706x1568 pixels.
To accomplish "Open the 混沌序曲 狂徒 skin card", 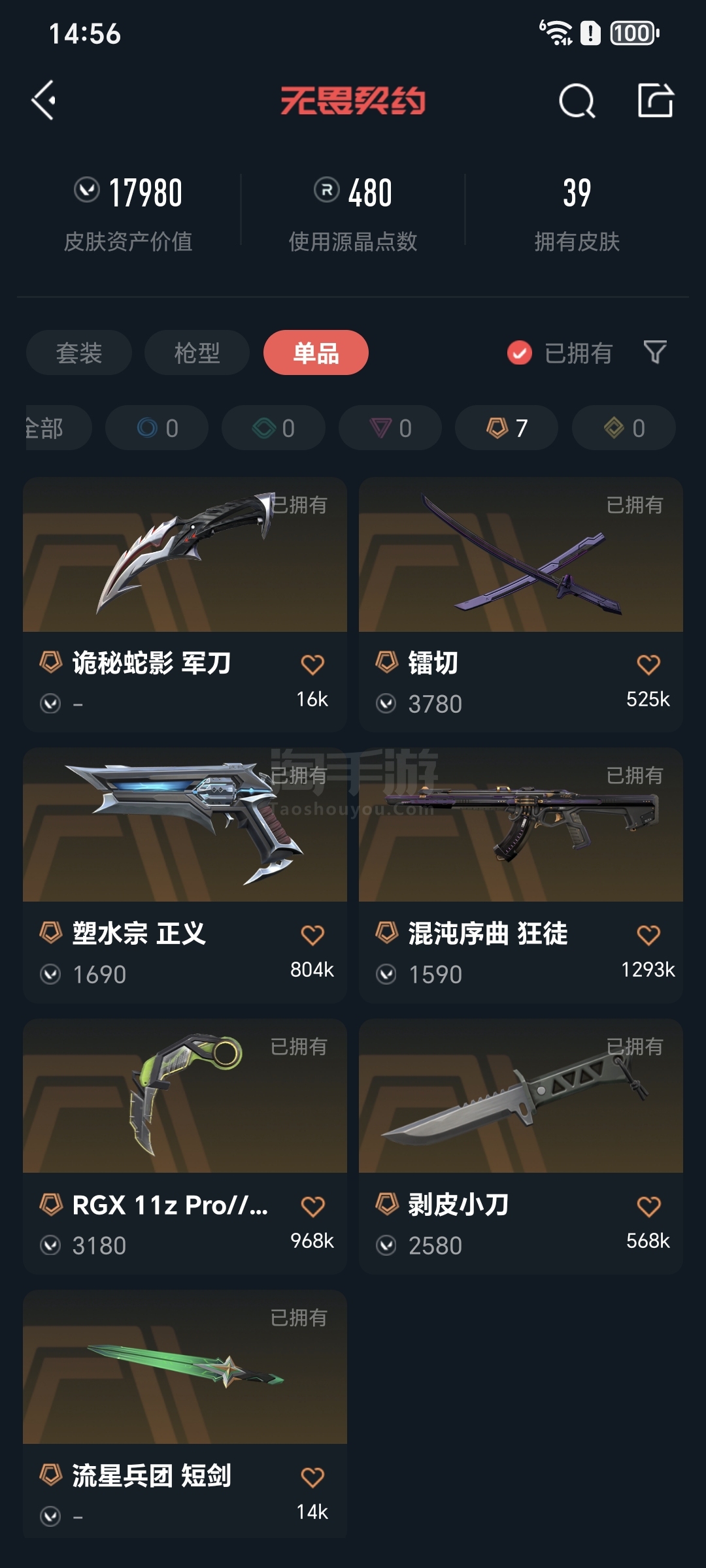I will [x=521, y=875].
